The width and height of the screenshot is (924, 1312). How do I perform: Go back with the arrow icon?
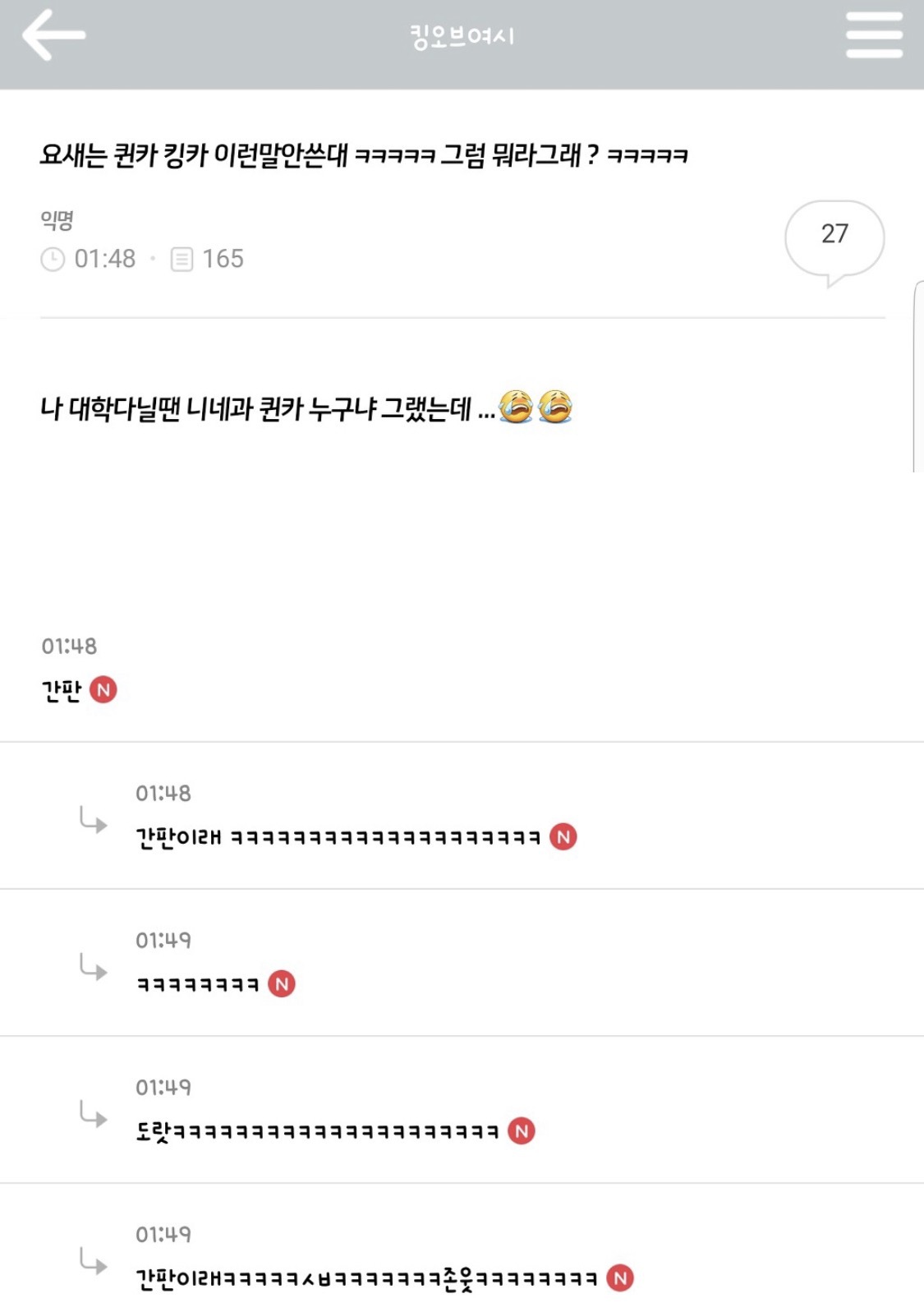click(x=53, y=35)
